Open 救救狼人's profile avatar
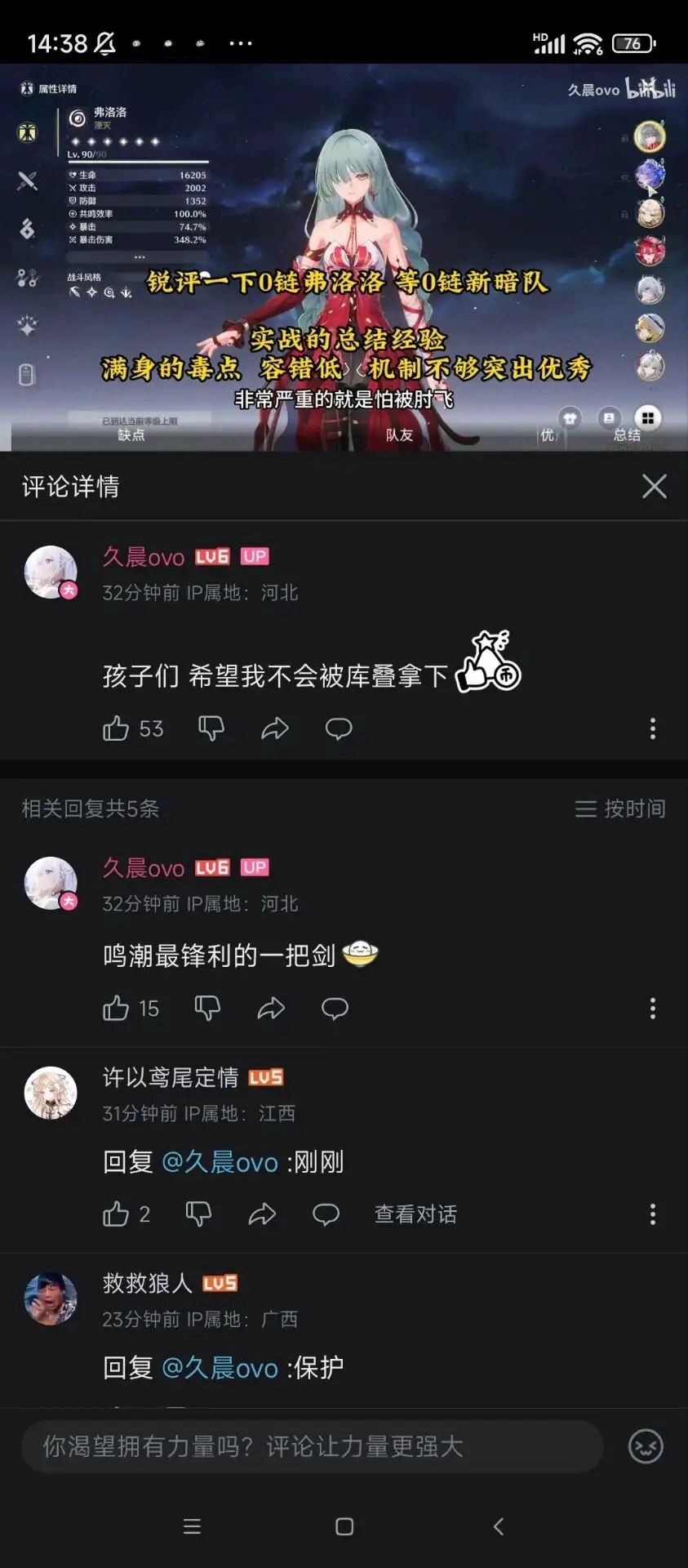 51,1298
